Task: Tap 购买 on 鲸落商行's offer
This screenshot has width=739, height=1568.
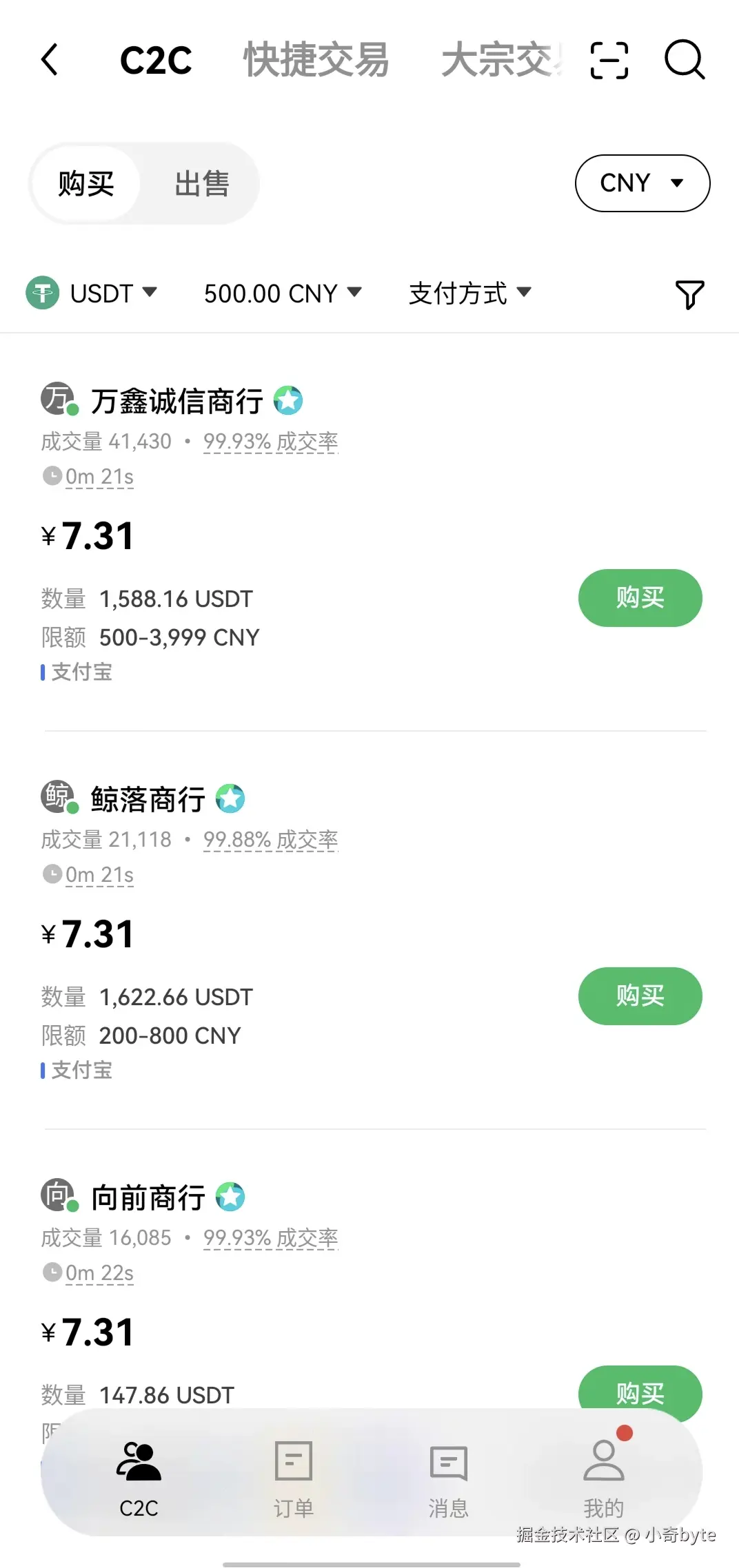Action: (x=640, y=996)
